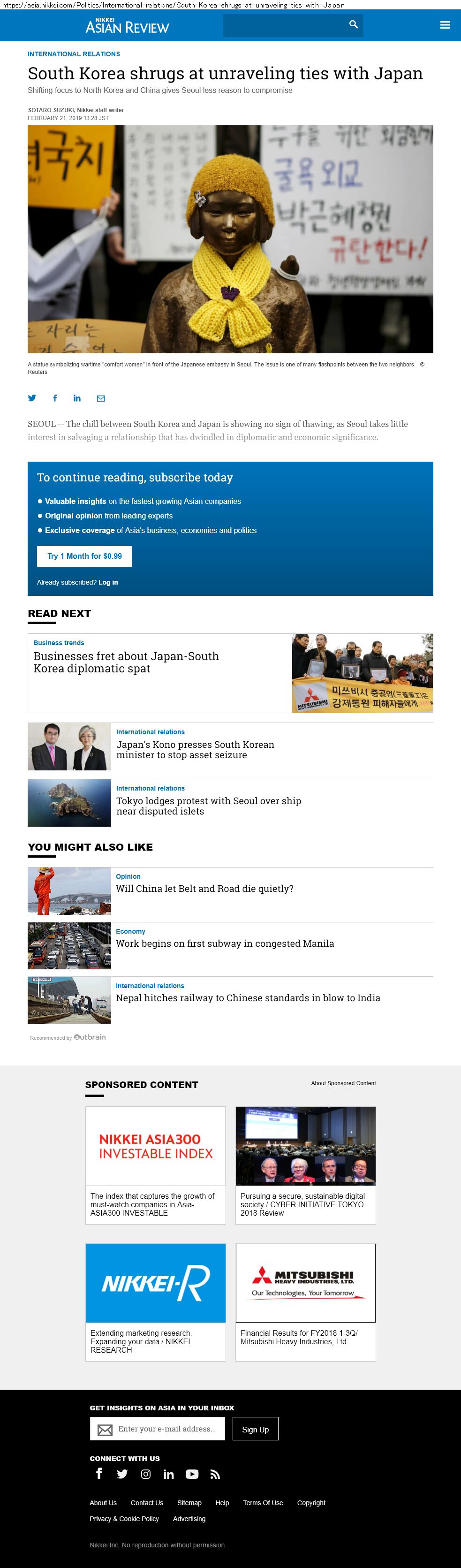Viewport: 461px width, 1568px height.
Task: Tap Try 1 Month for $0.99
Action: click(x=84, y=556)
